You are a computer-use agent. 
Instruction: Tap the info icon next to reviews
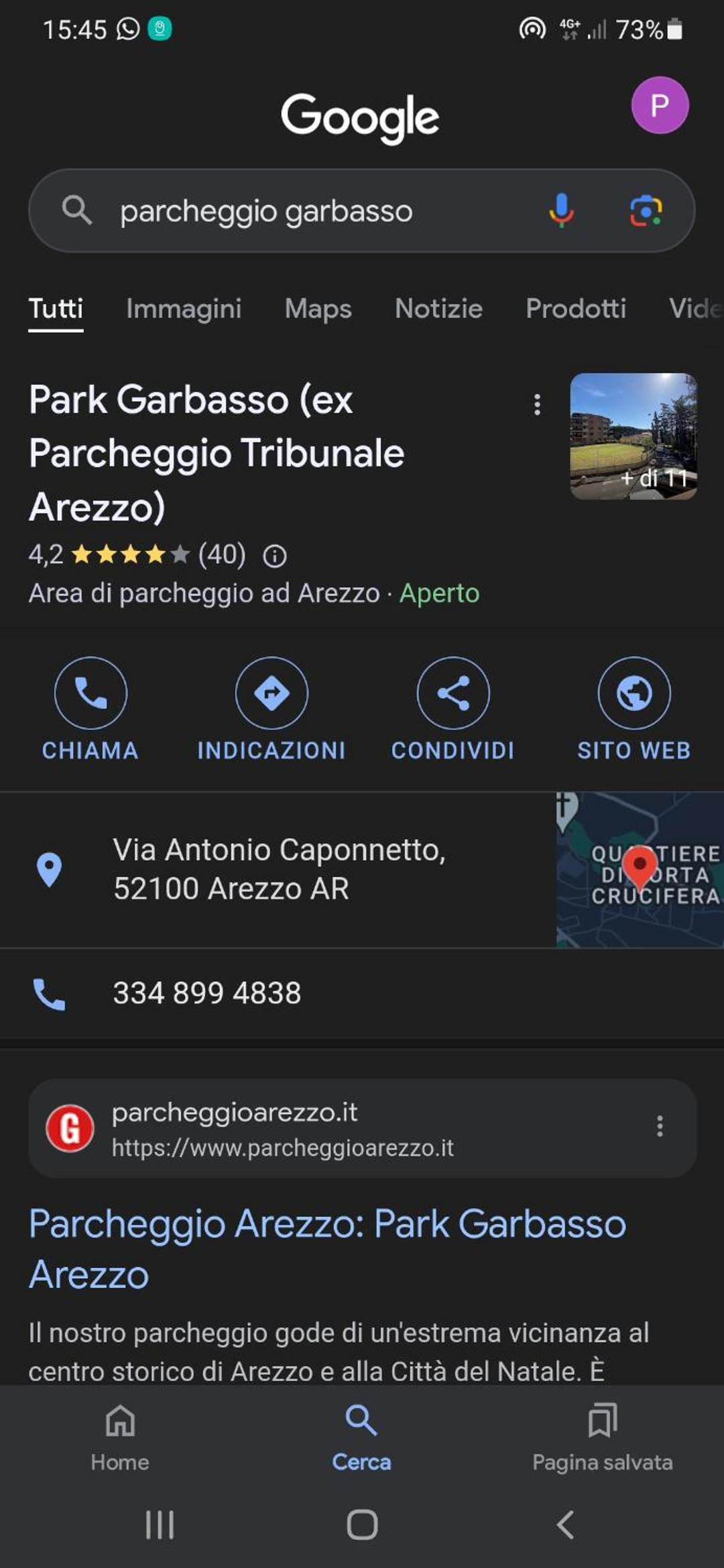click(x=275, y=556)
